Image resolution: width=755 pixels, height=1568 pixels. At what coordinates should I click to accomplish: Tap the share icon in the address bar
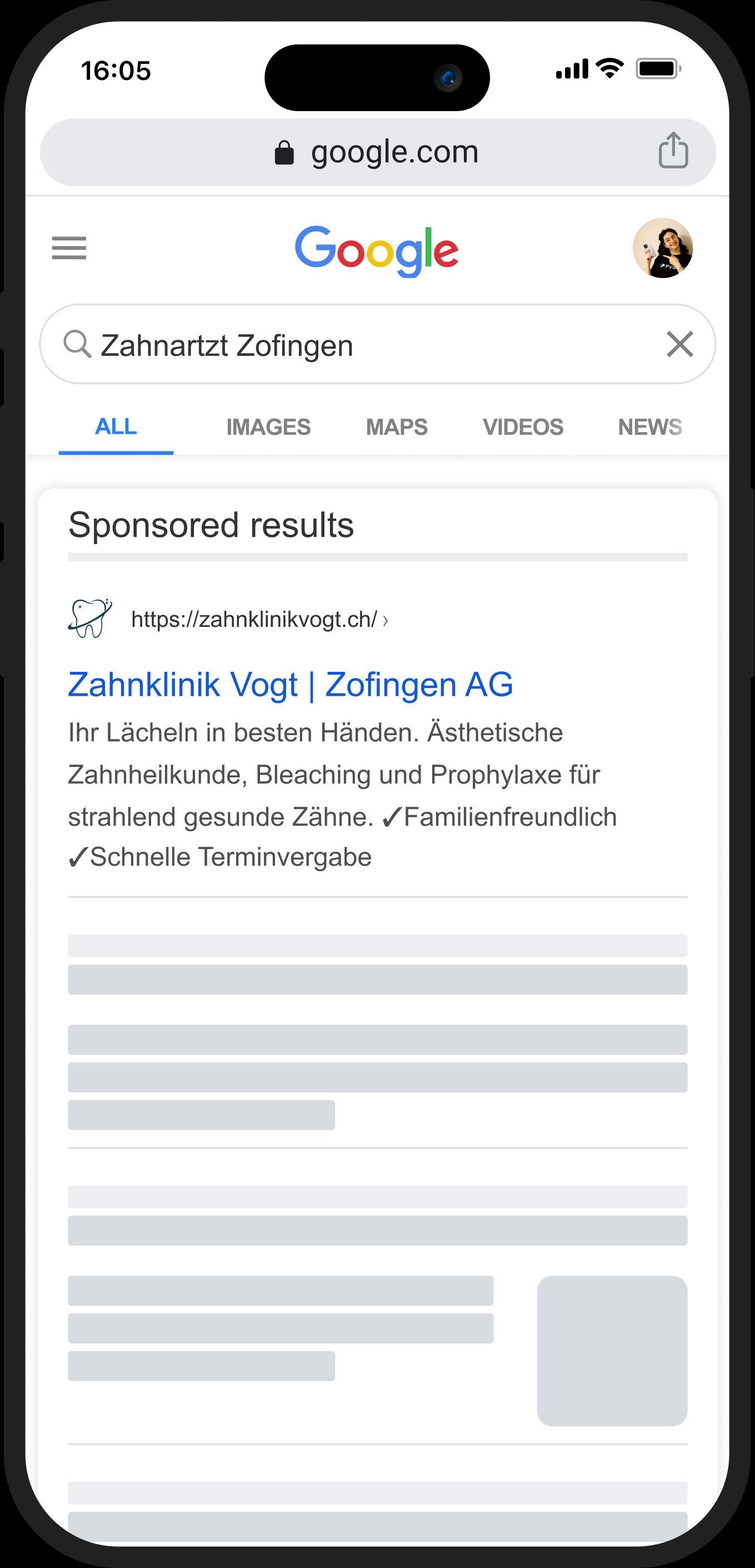pyautogui.click(x=673, y=151)
